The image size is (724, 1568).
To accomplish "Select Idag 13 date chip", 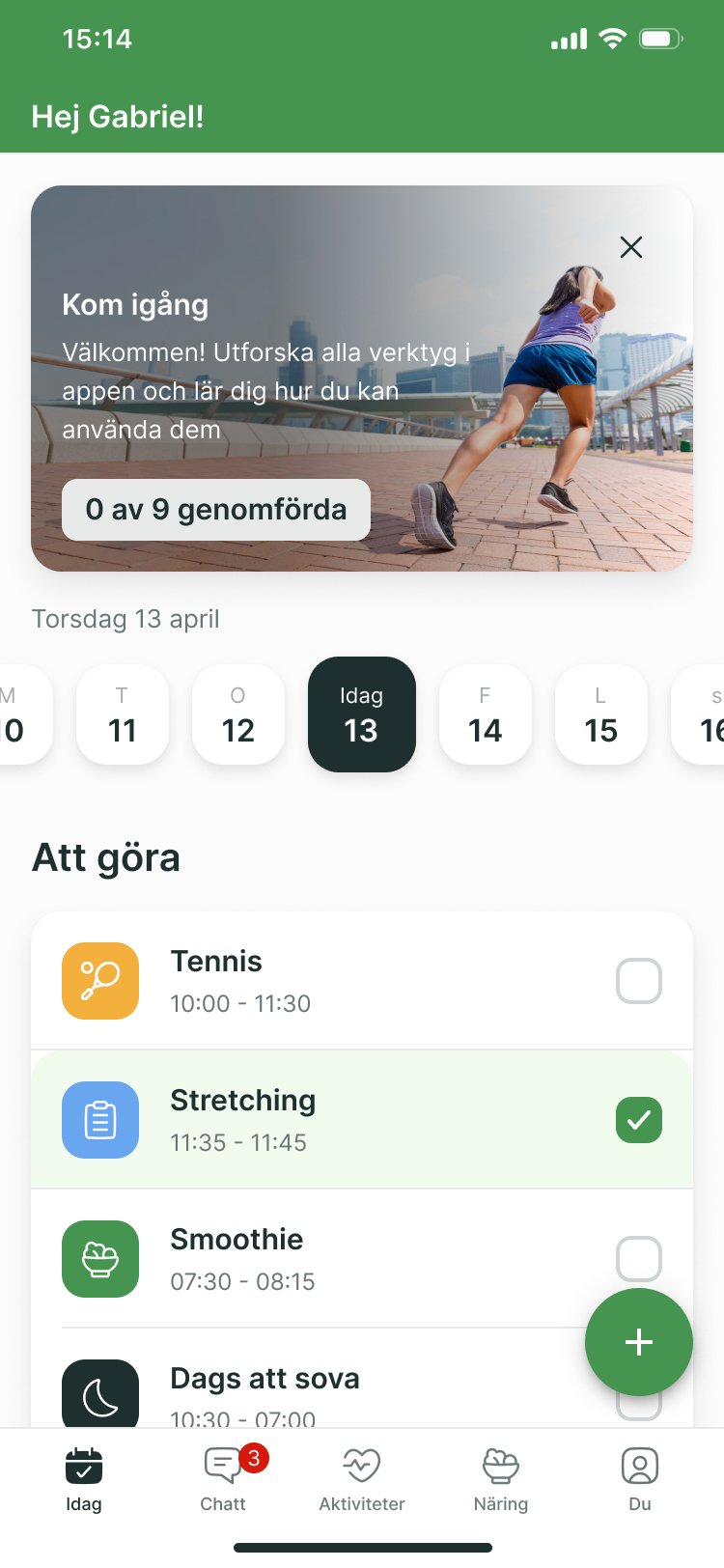I will pos(362,715).
